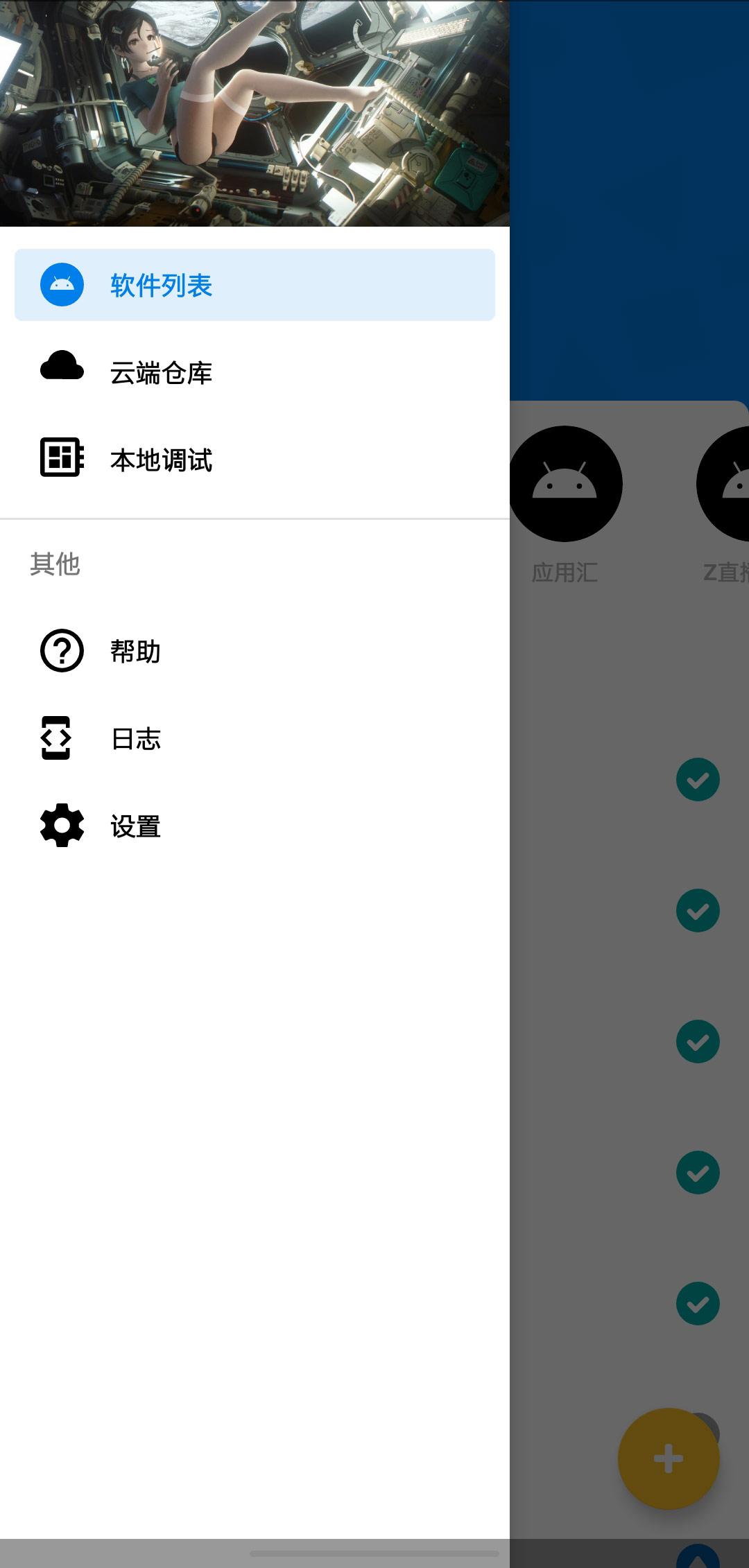Open the 应用汇 app icon
749x1568 pixels.
pyautogui.click(x=565, y=484)
